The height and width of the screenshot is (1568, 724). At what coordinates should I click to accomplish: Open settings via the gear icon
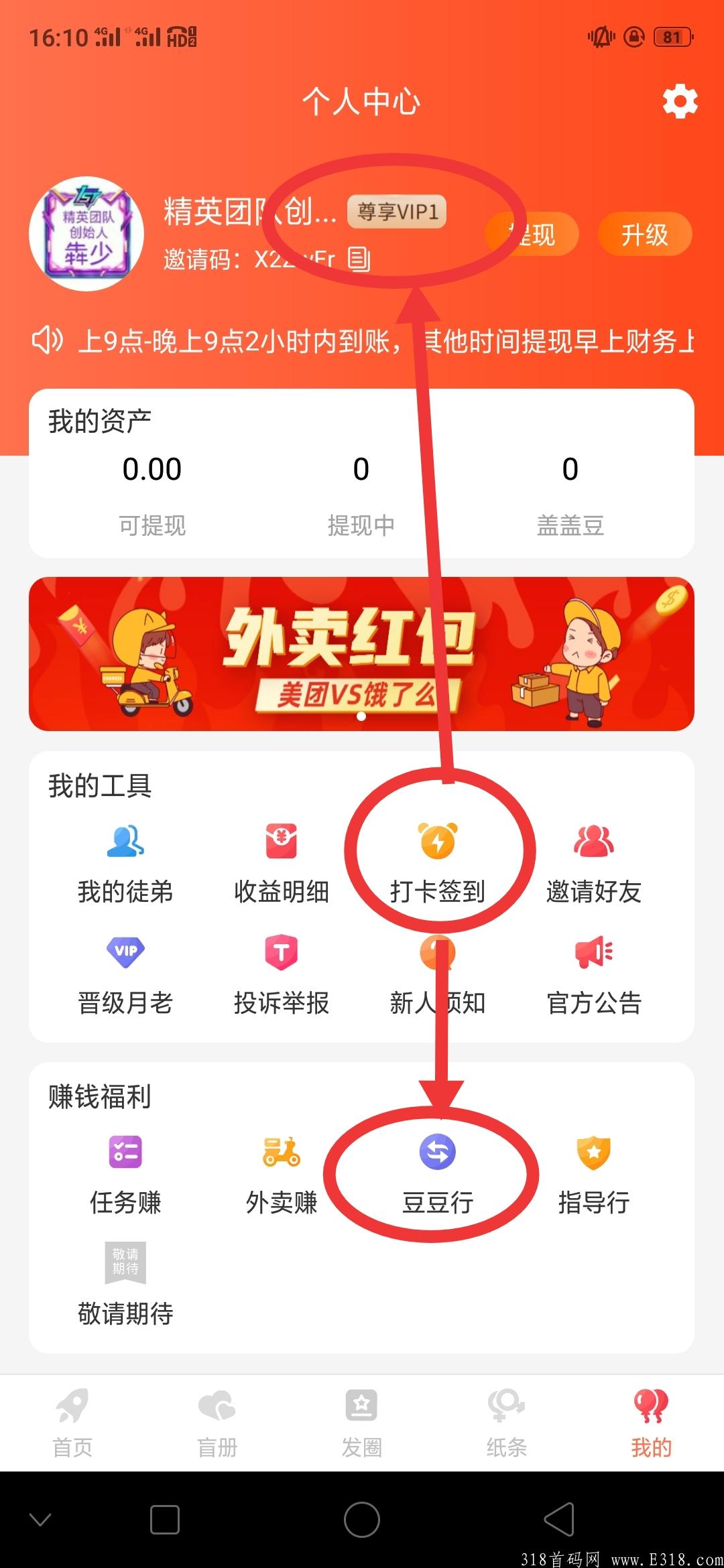[x=680, y=102]
